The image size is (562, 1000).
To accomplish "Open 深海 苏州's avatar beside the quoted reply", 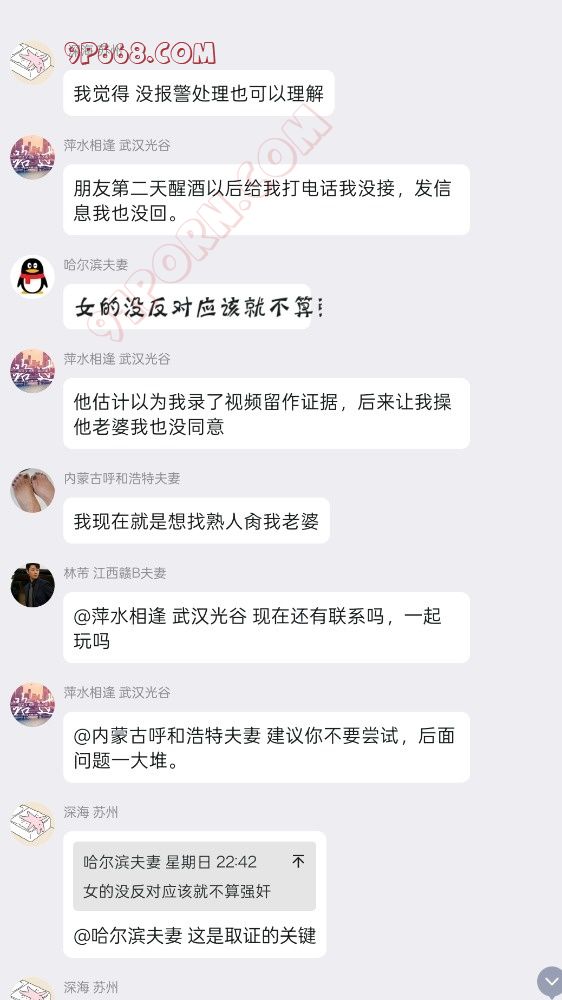I will 33,824.
